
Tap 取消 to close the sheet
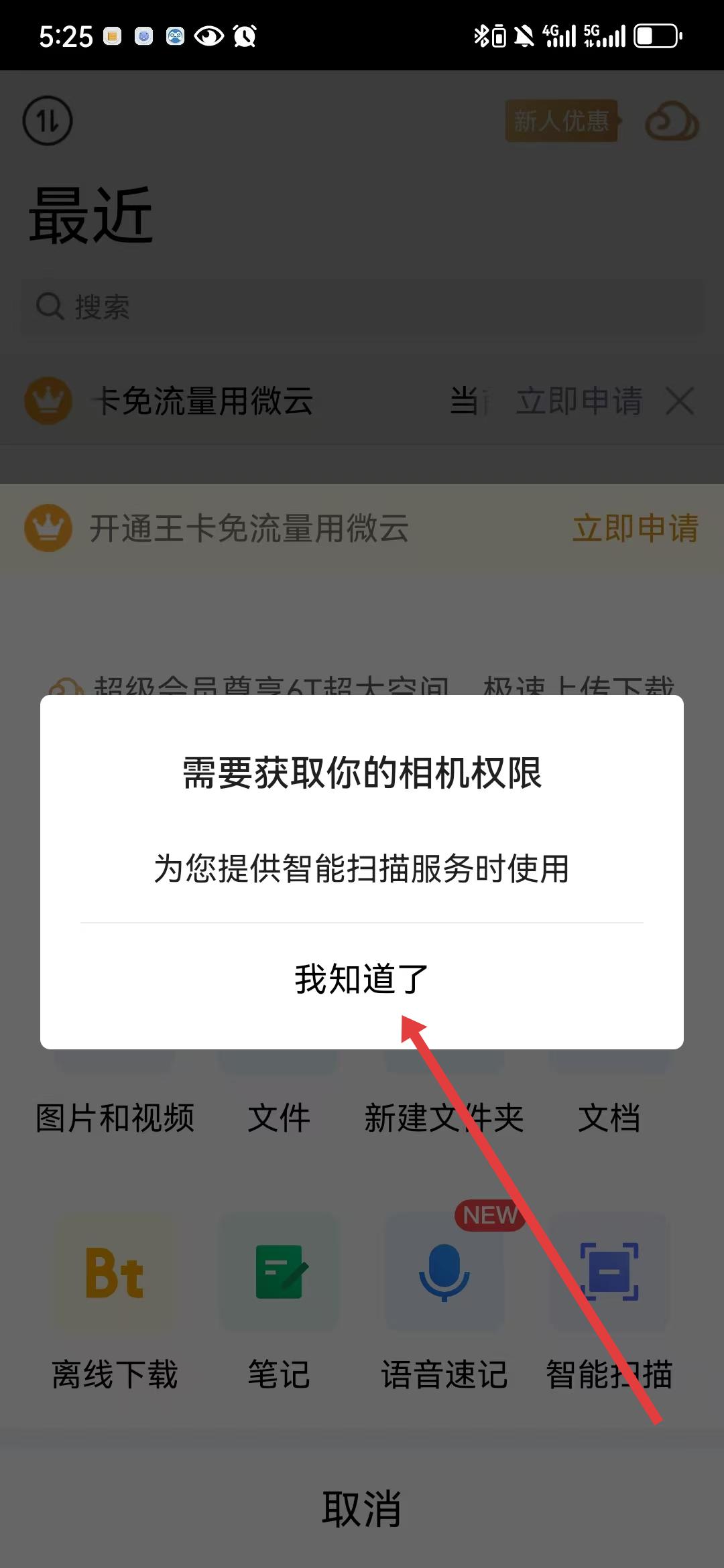[361, 1509]
